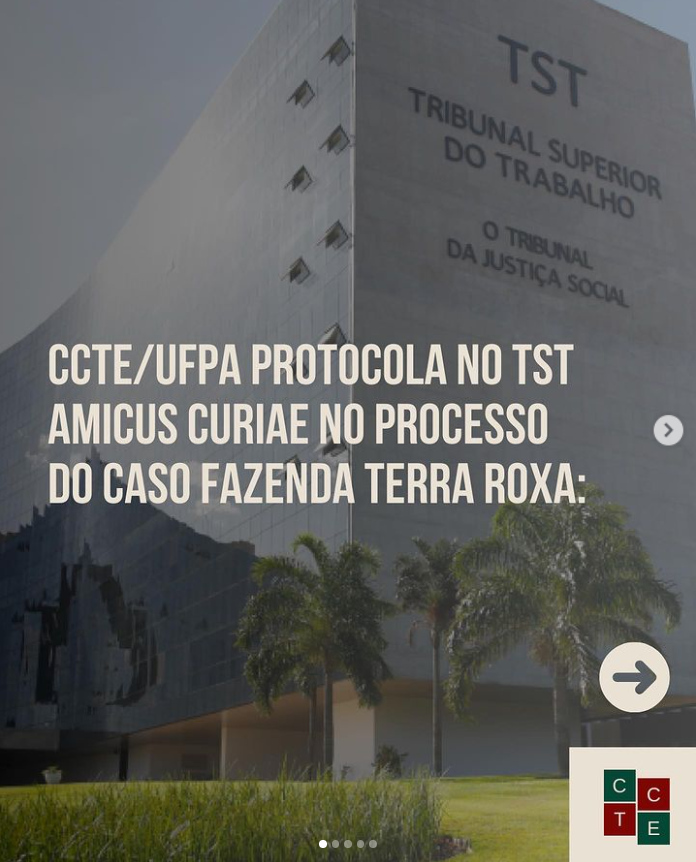696x862 pixels.
Task: Tap the second page indicator dot
Action: click(336, 844)
